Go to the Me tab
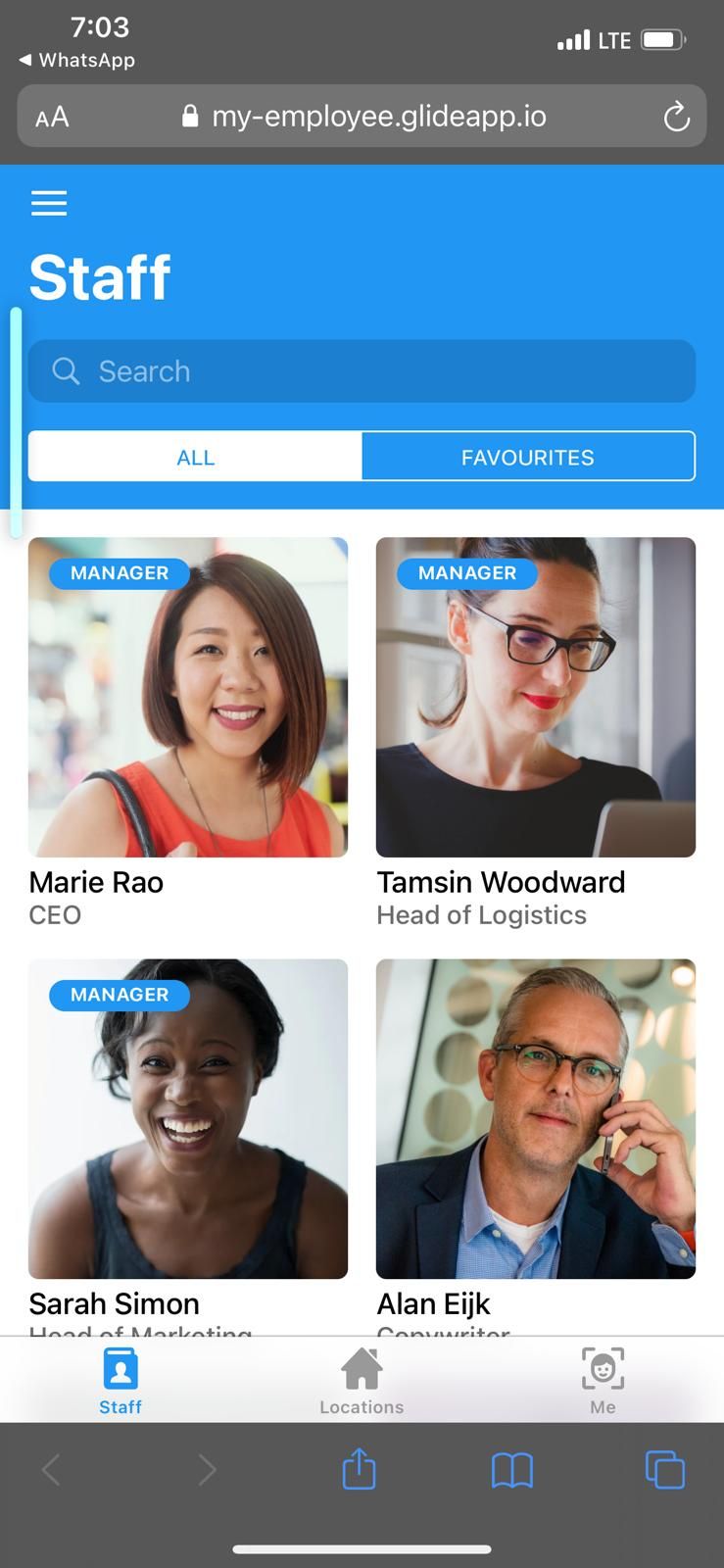This screenshot has height=1568, width=724. point(603,1380)
